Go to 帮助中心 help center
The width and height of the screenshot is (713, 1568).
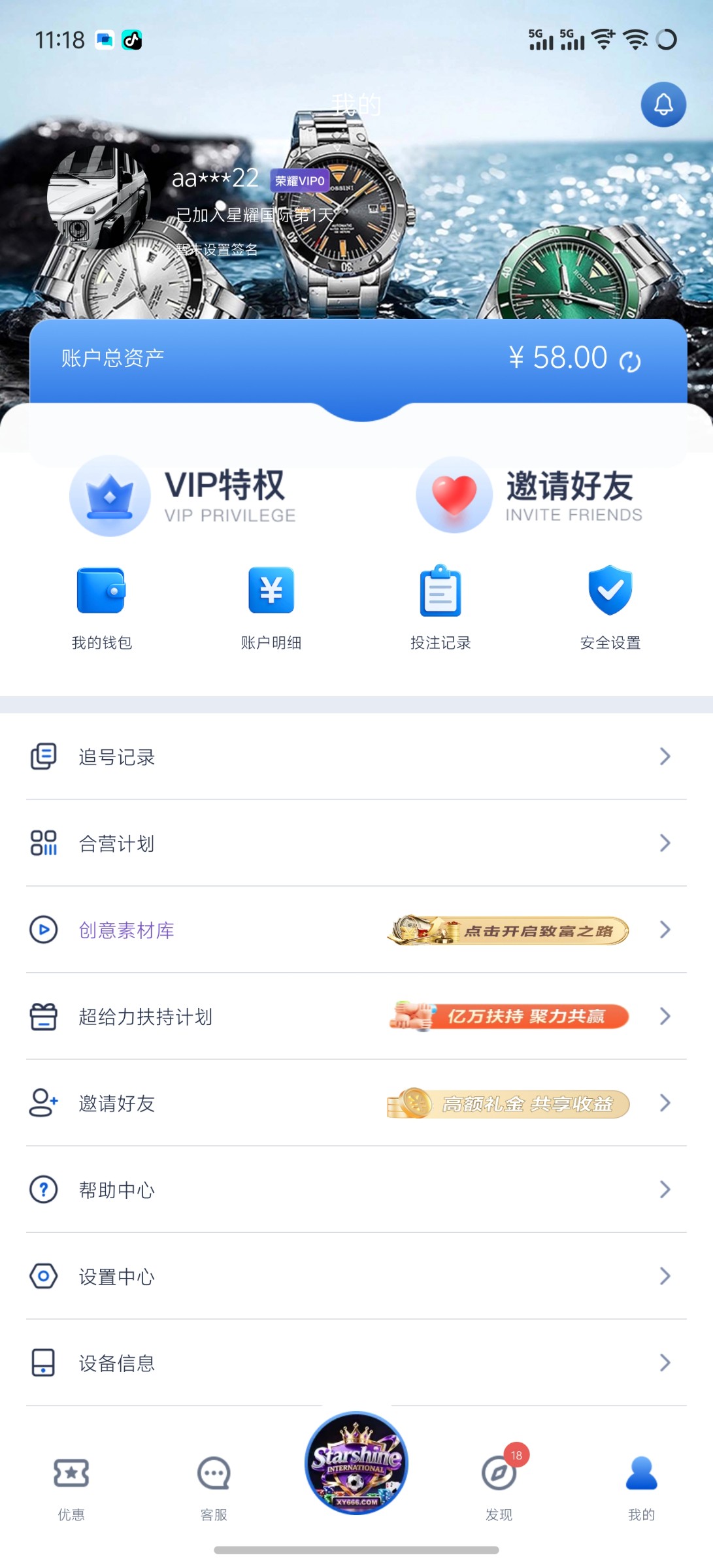356,1190
